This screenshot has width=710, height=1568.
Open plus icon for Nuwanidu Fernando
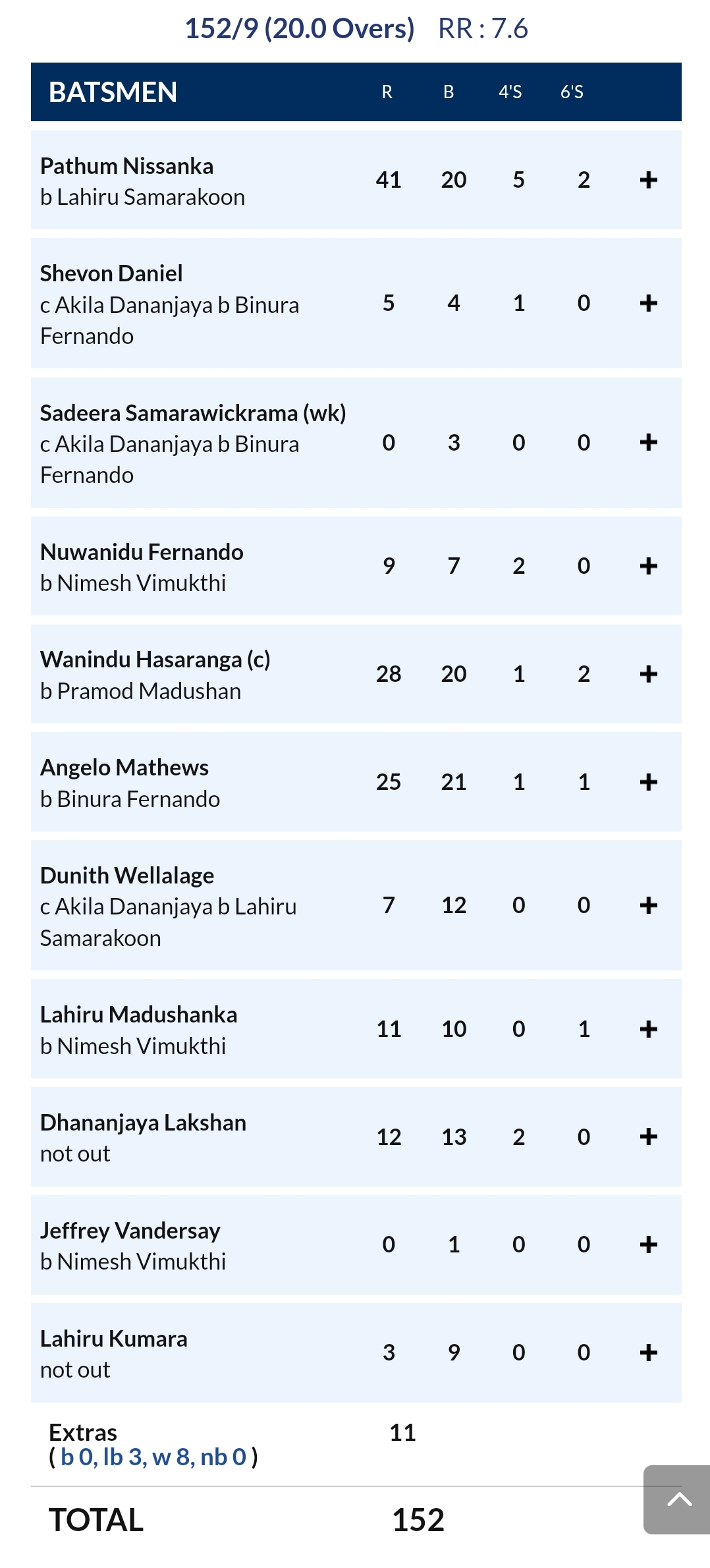(x=649, y=566)
